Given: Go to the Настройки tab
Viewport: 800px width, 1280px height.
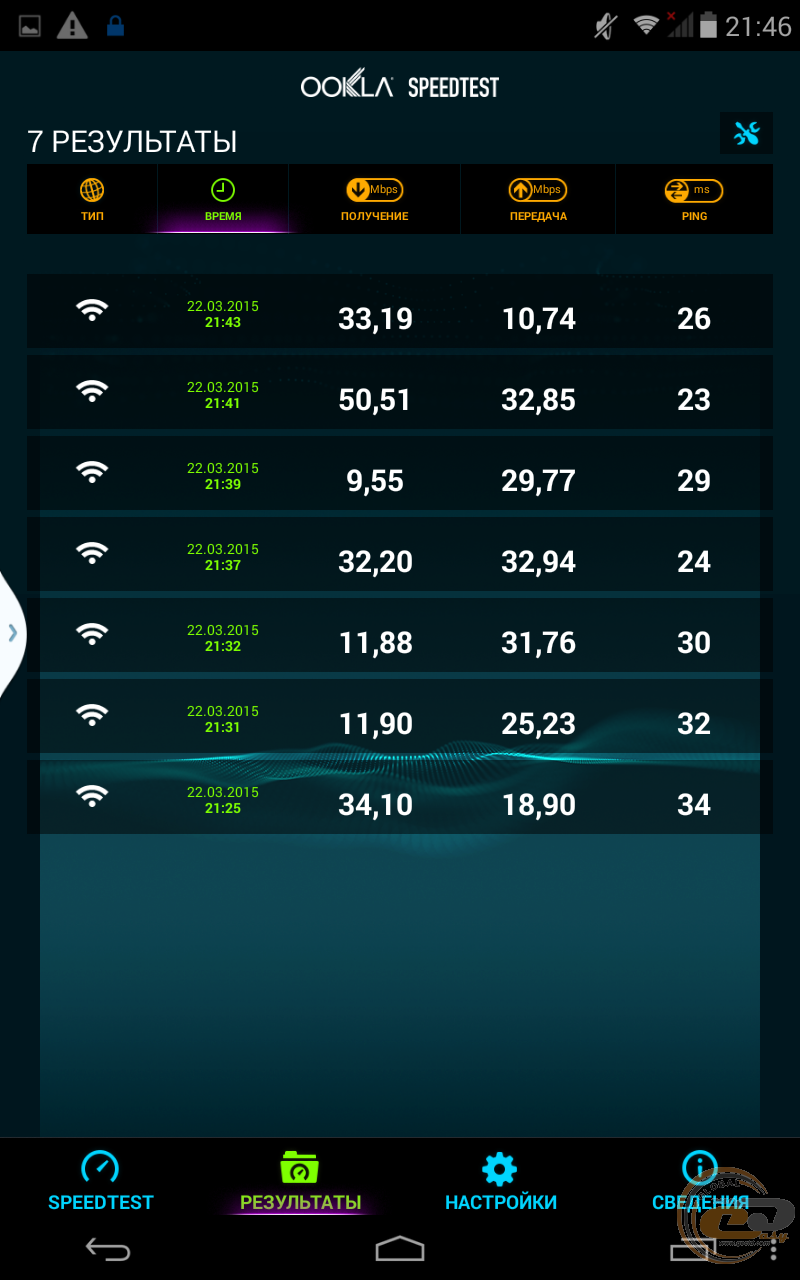Looking at the screenshot, I should [x=500, y=1180].
